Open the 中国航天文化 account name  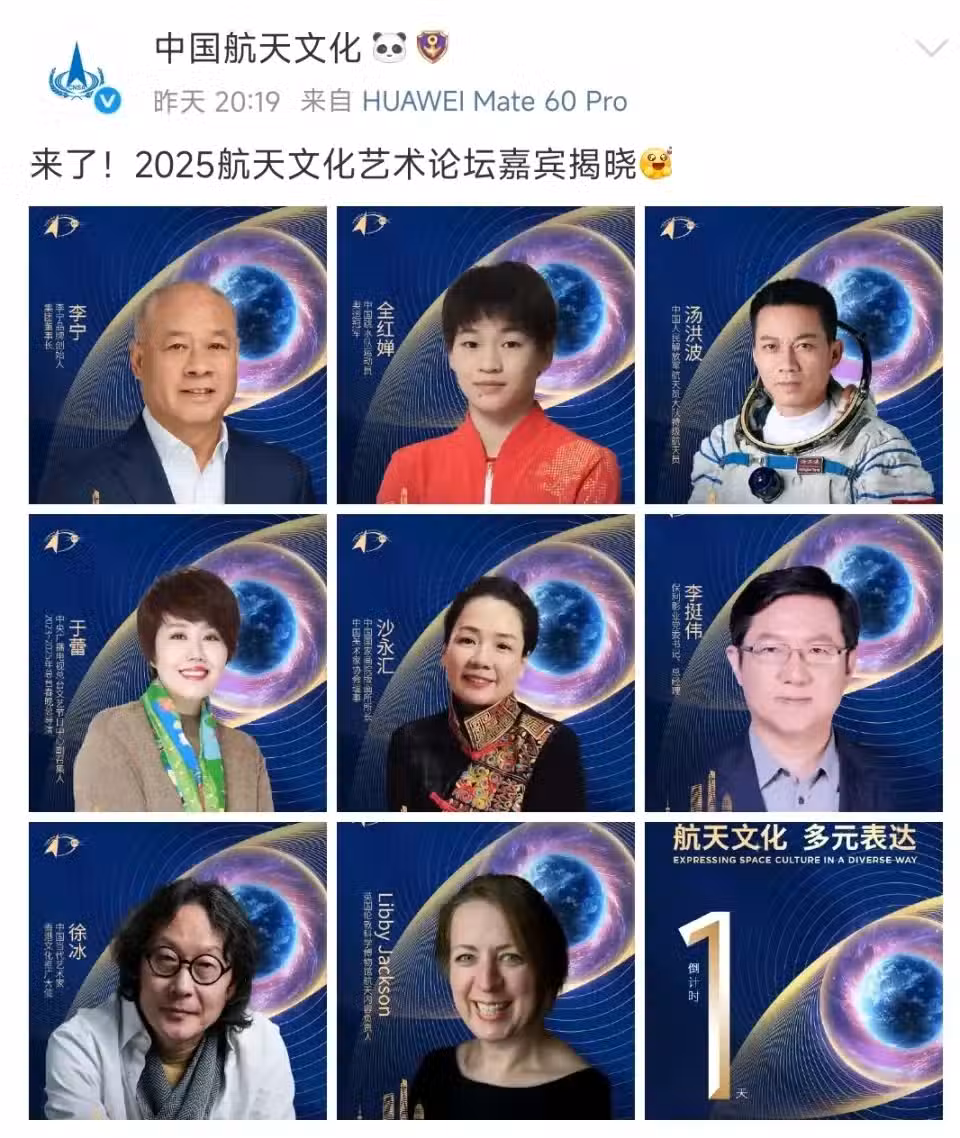click(x=257, y=48)
